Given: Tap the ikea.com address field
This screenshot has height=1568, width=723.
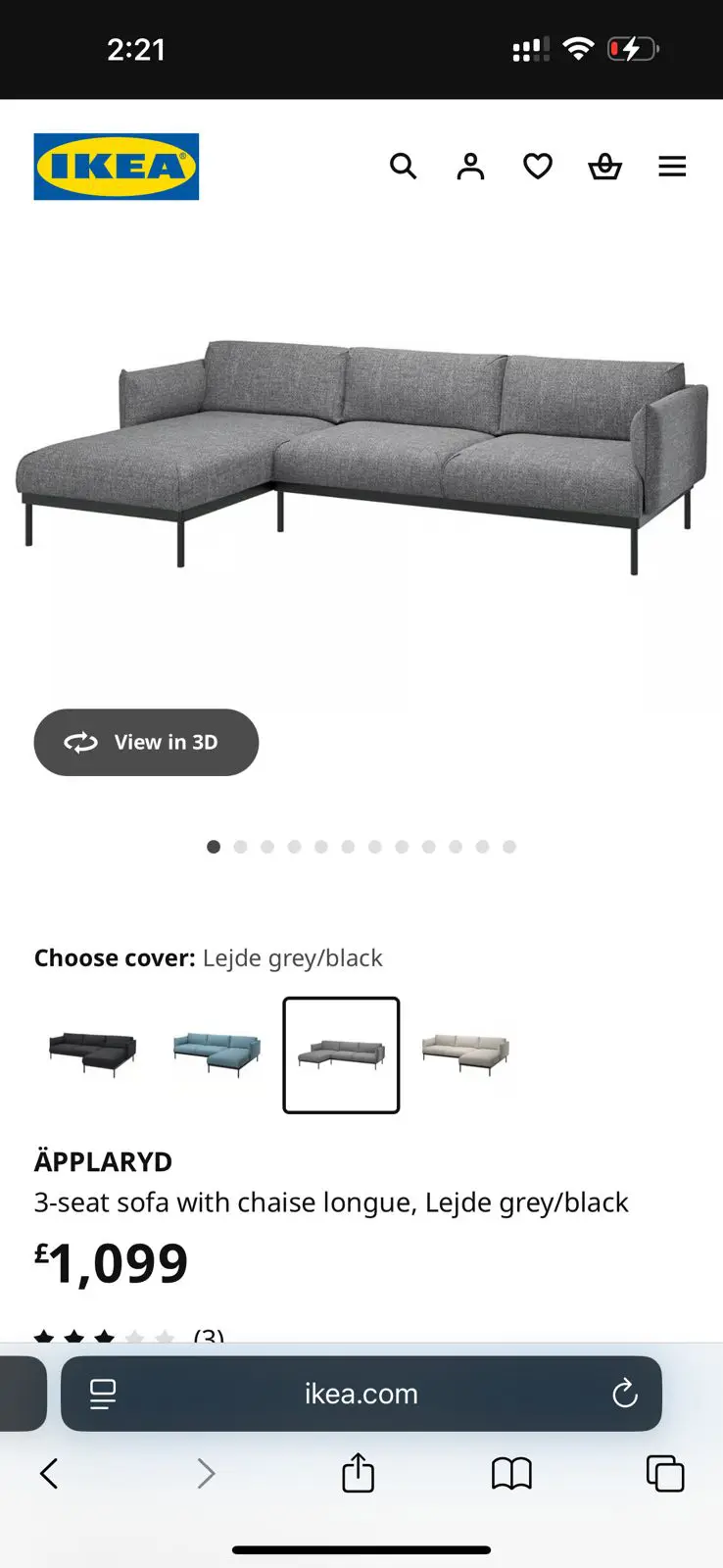Looking at the screenshot, I should tap(361, 1393).
